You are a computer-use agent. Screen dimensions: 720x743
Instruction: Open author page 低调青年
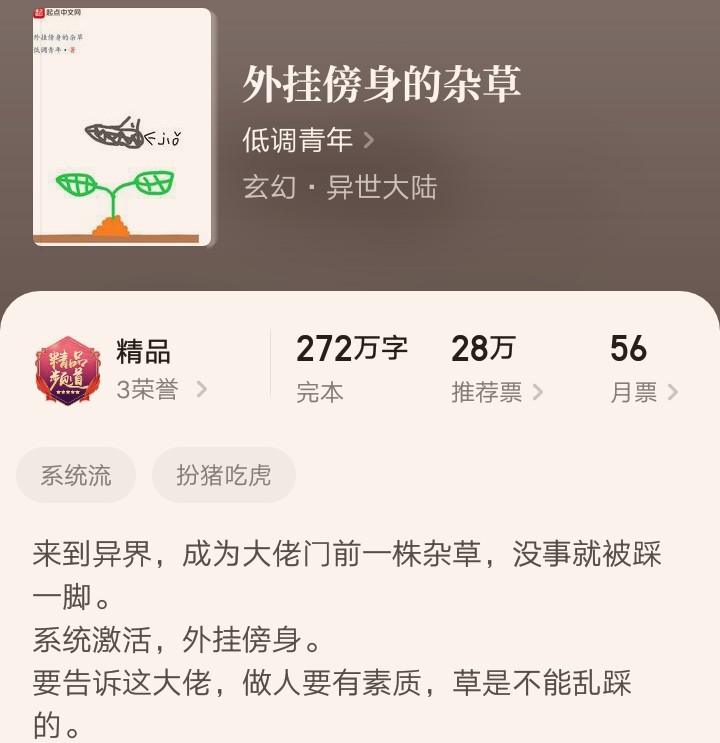click(x=307, y=140)
